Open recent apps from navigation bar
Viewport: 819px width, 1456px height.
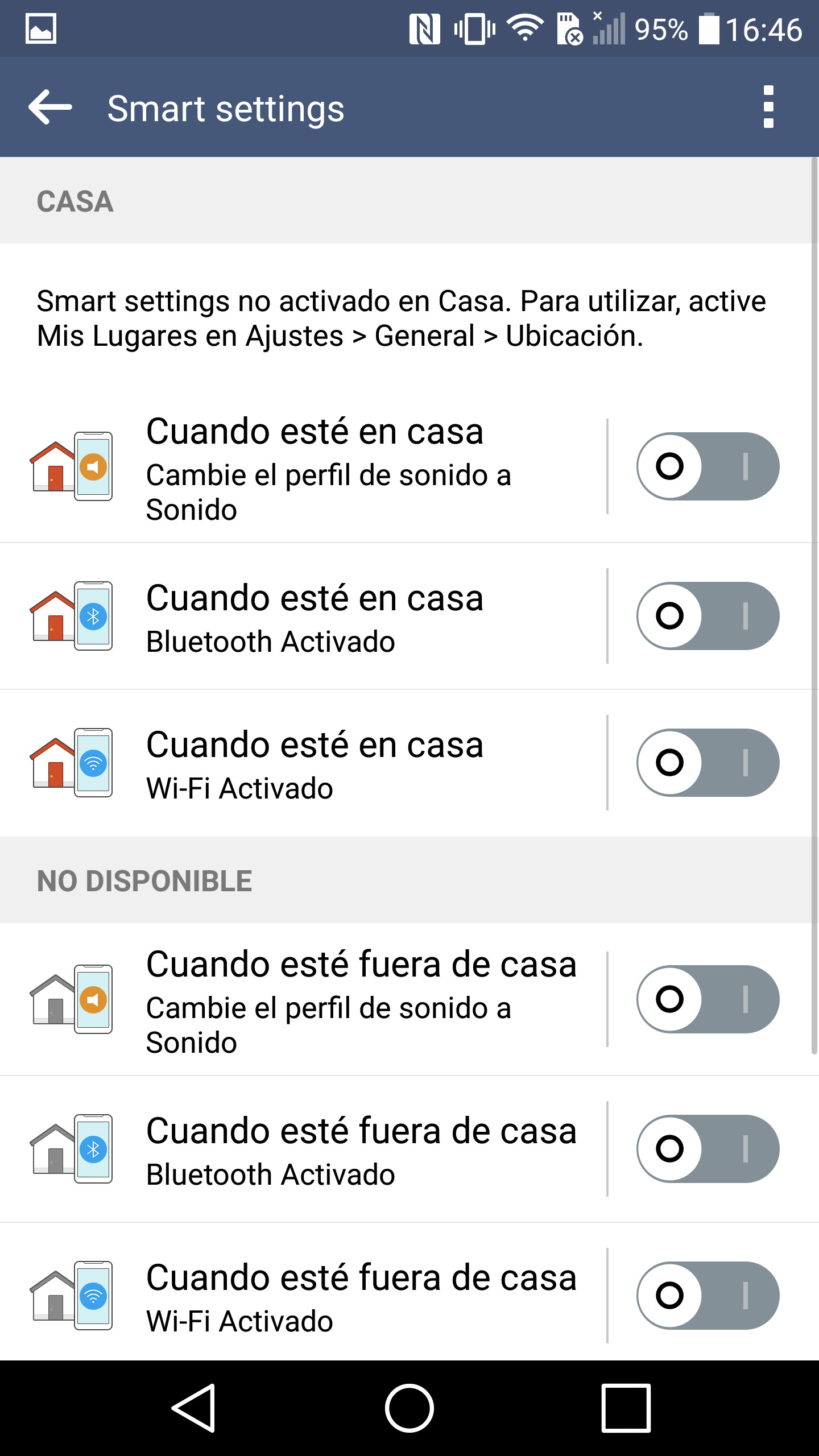coord(626,1408)
